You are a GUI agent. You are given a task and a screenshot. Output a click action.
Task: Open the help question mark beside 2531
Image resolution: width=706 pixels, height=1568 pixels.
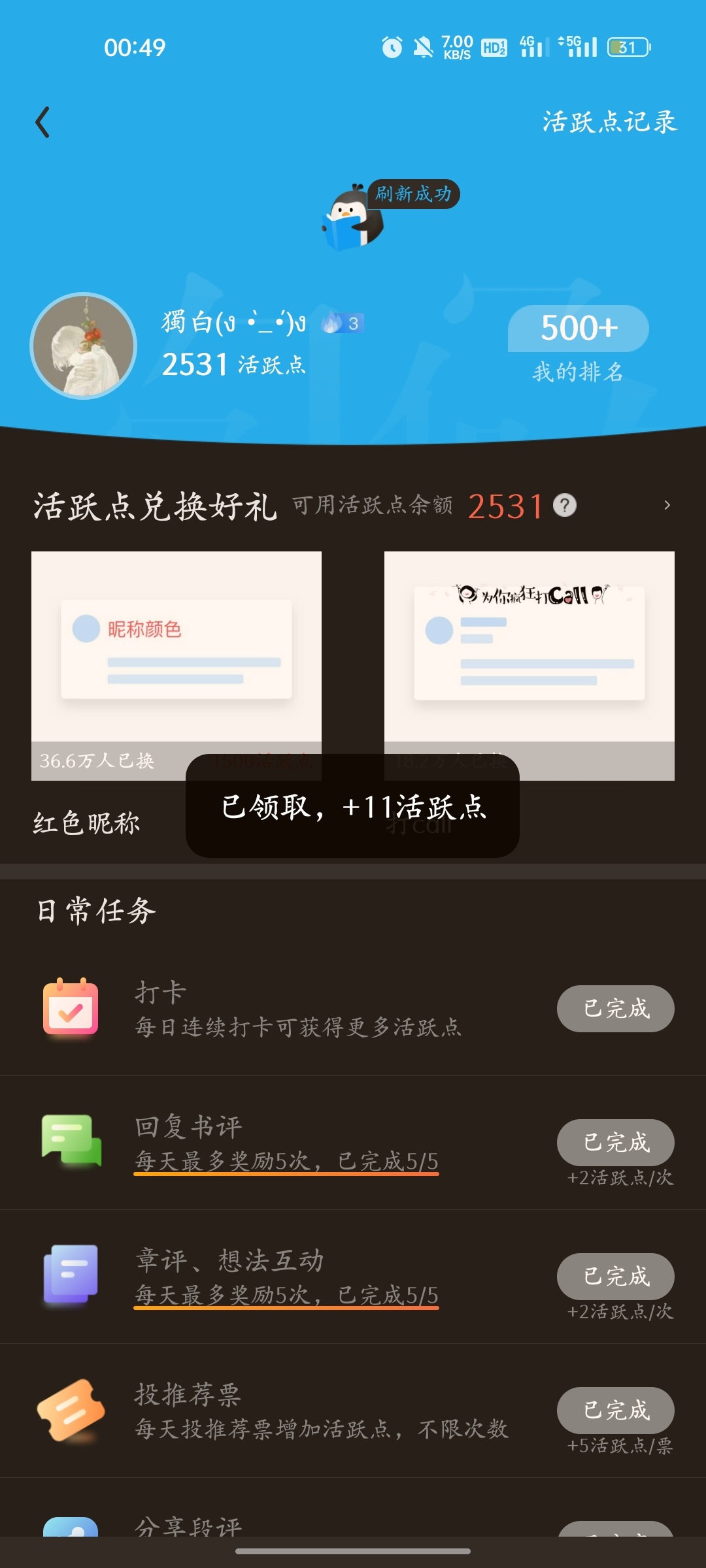[x=565, y=506]
